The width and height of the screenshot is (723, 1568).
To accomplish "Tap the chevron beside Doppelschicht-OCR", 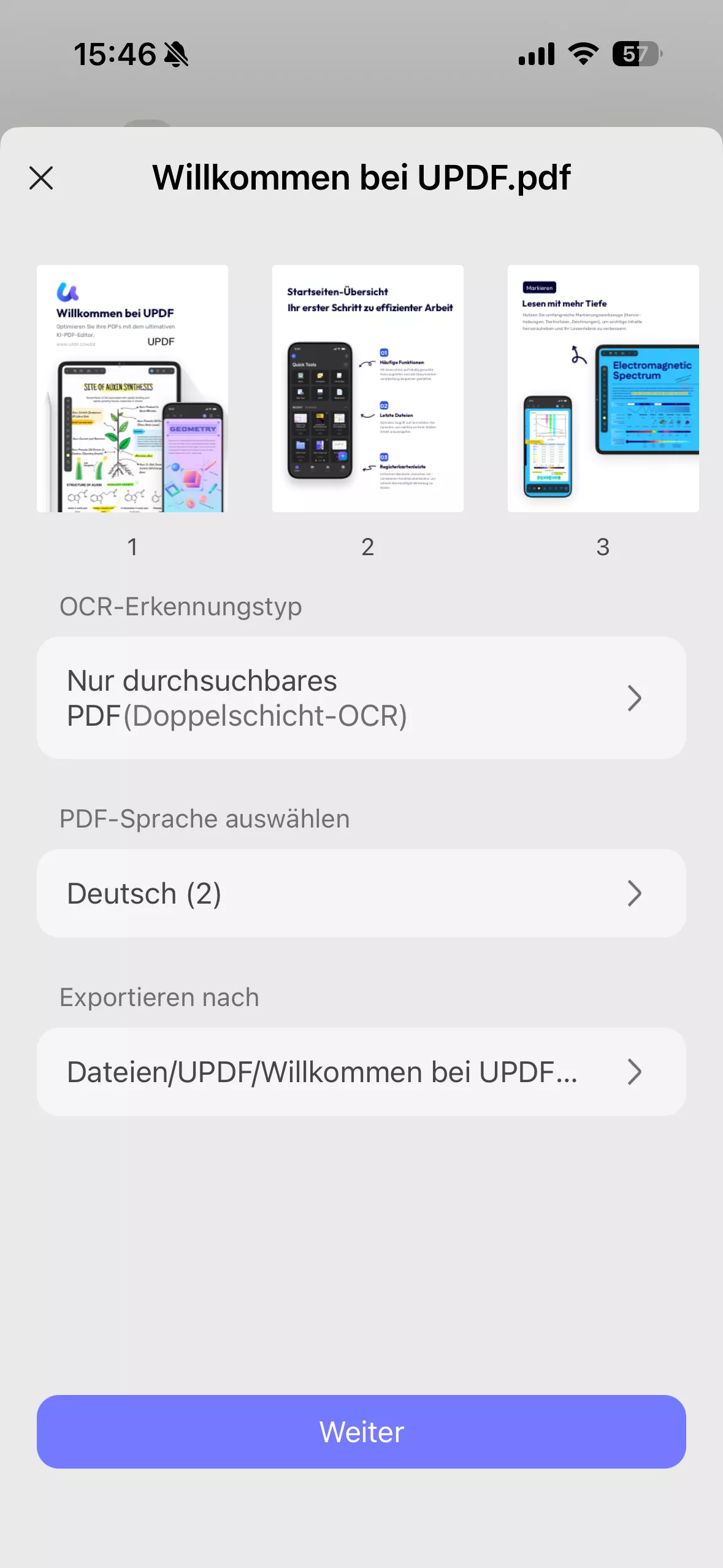I will click(x=635, y=698).
